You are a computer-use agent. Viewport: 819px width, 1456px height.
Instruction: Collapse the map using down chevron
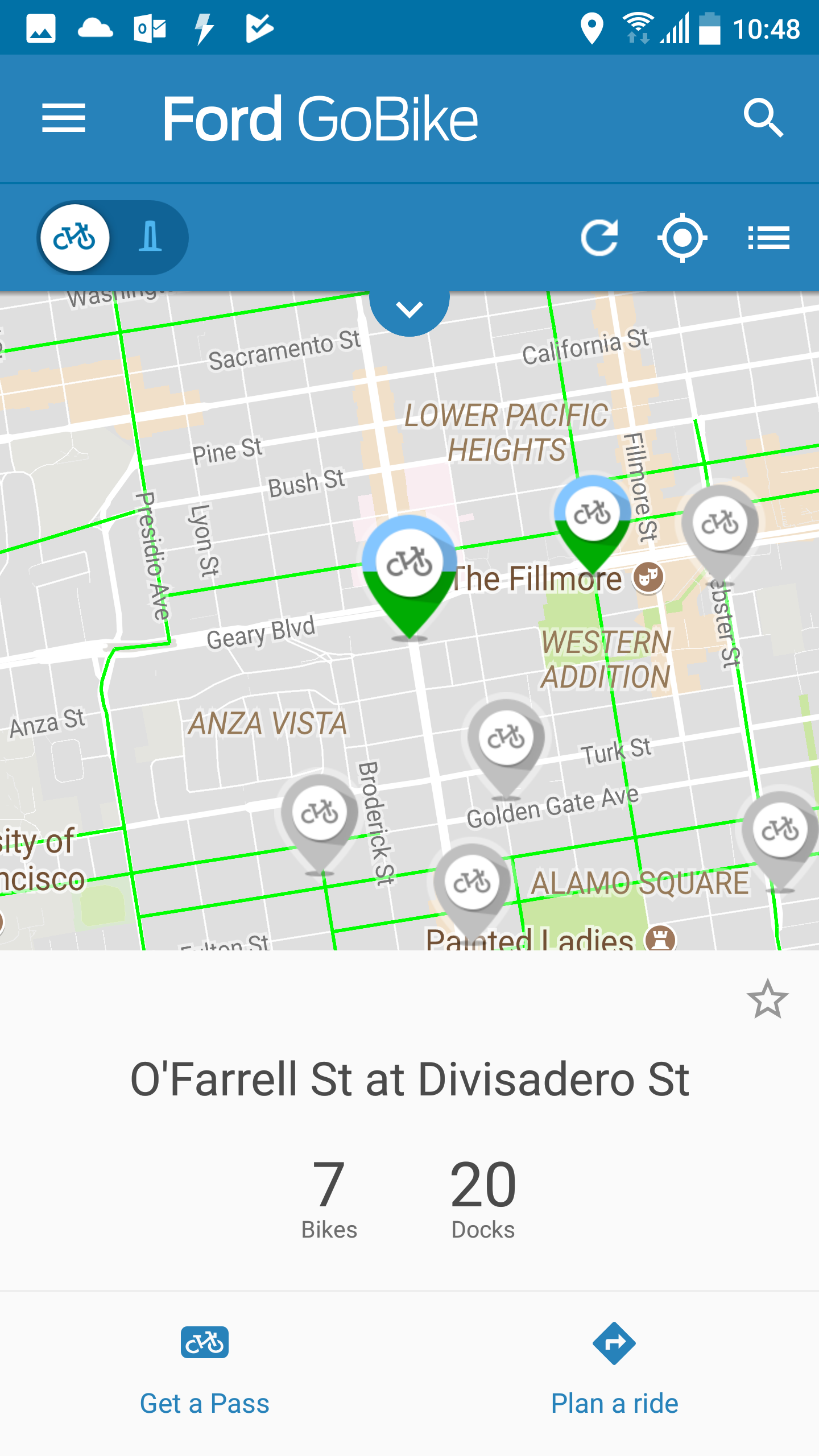pos(409,310)
